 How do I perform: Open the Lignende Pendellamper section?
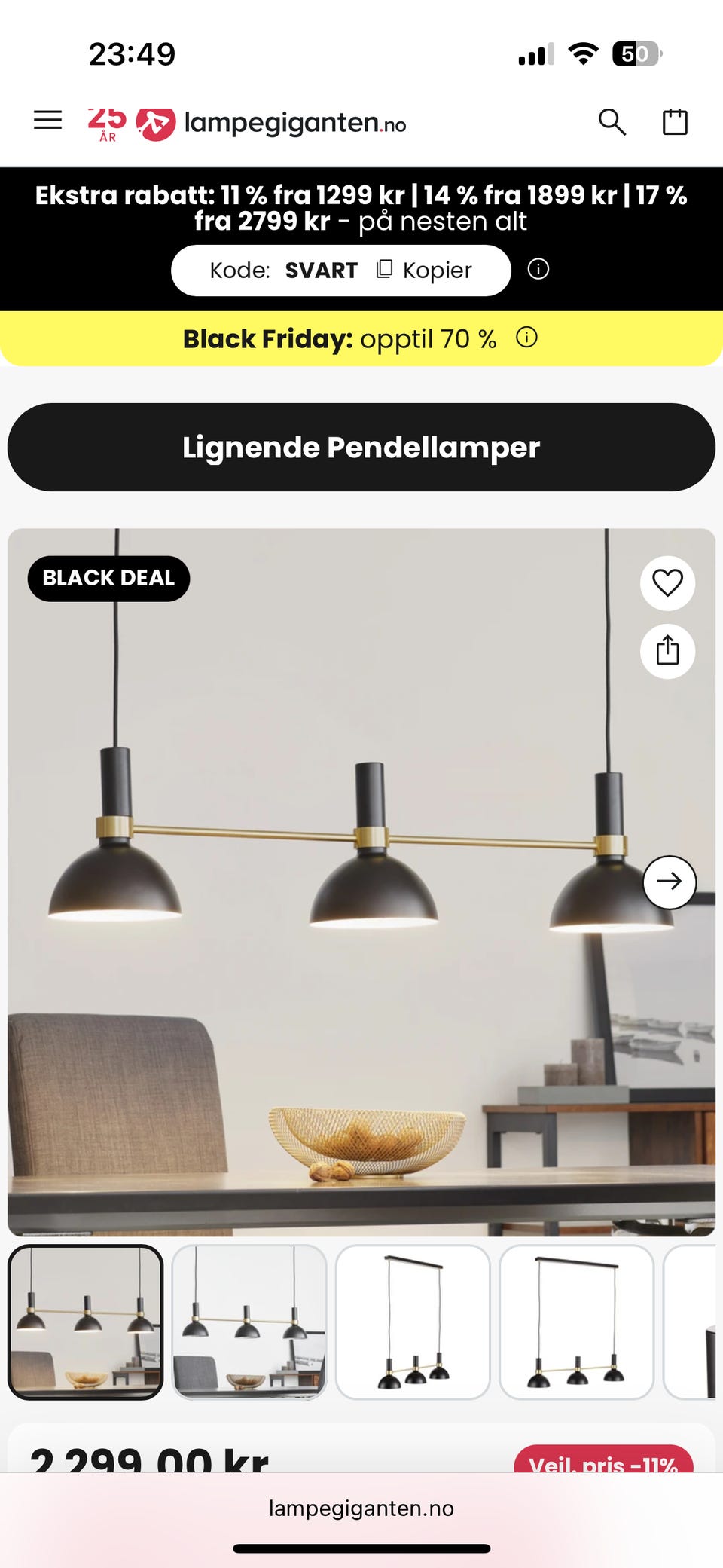pos(361,447)
